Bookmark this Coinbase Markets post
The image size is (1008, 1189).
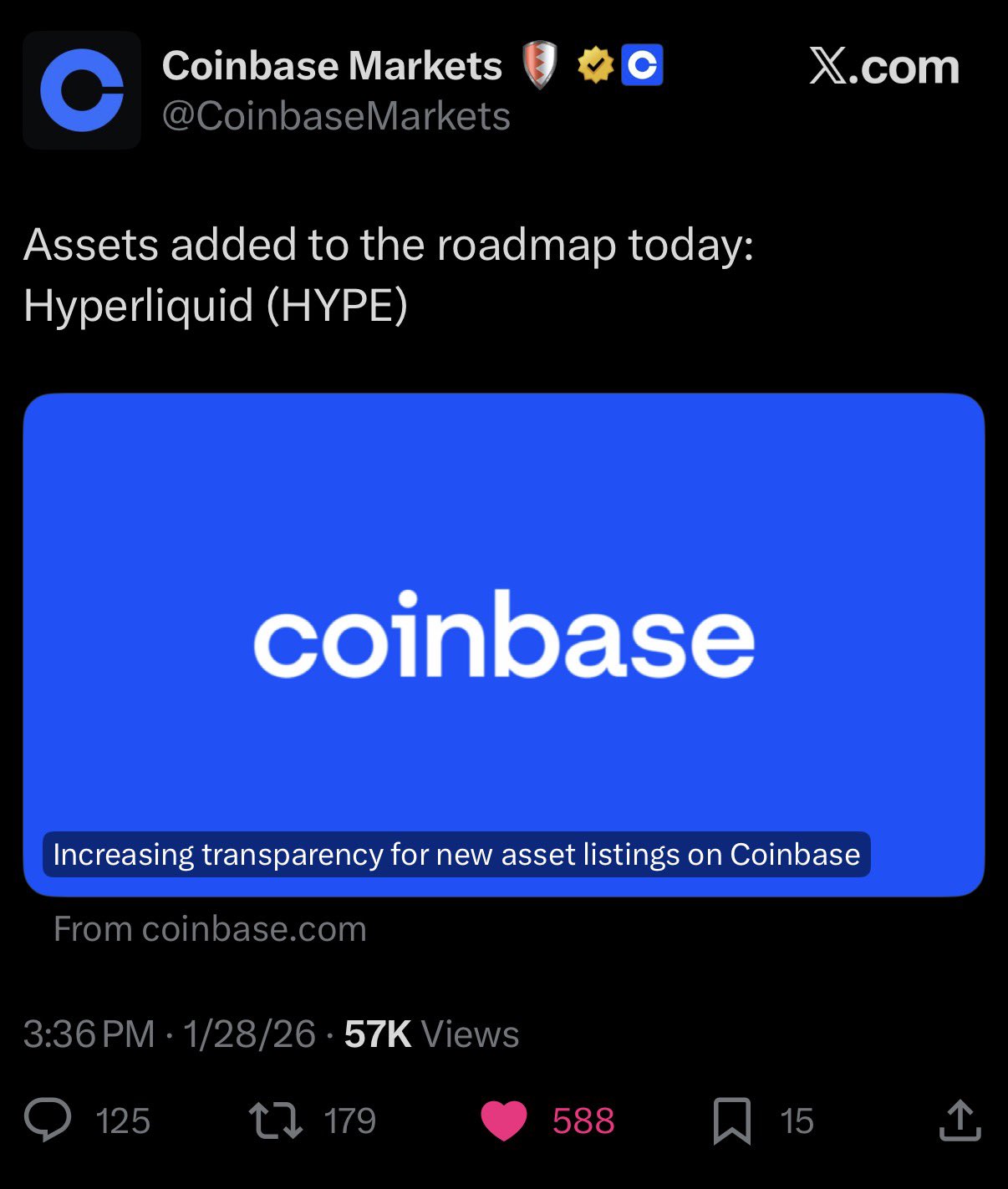[x=731, y=1120]
